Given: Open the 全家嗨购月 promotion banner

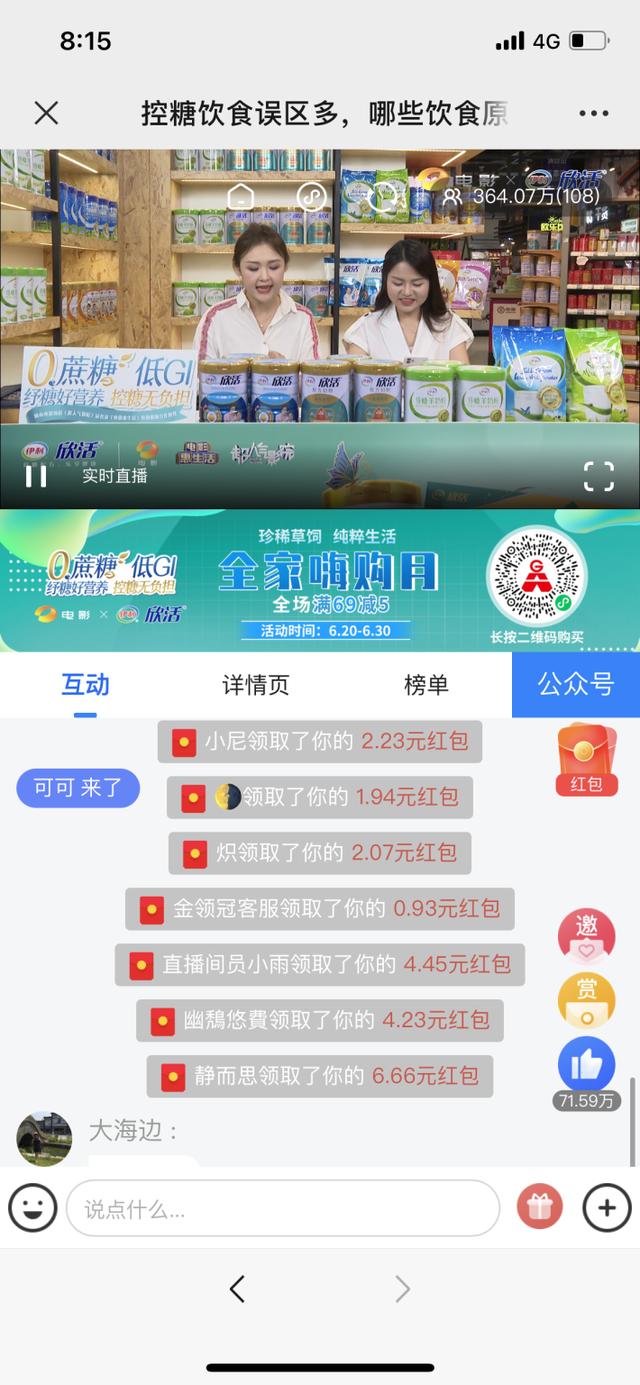Looking at the screenshot, I should [320, 582].
